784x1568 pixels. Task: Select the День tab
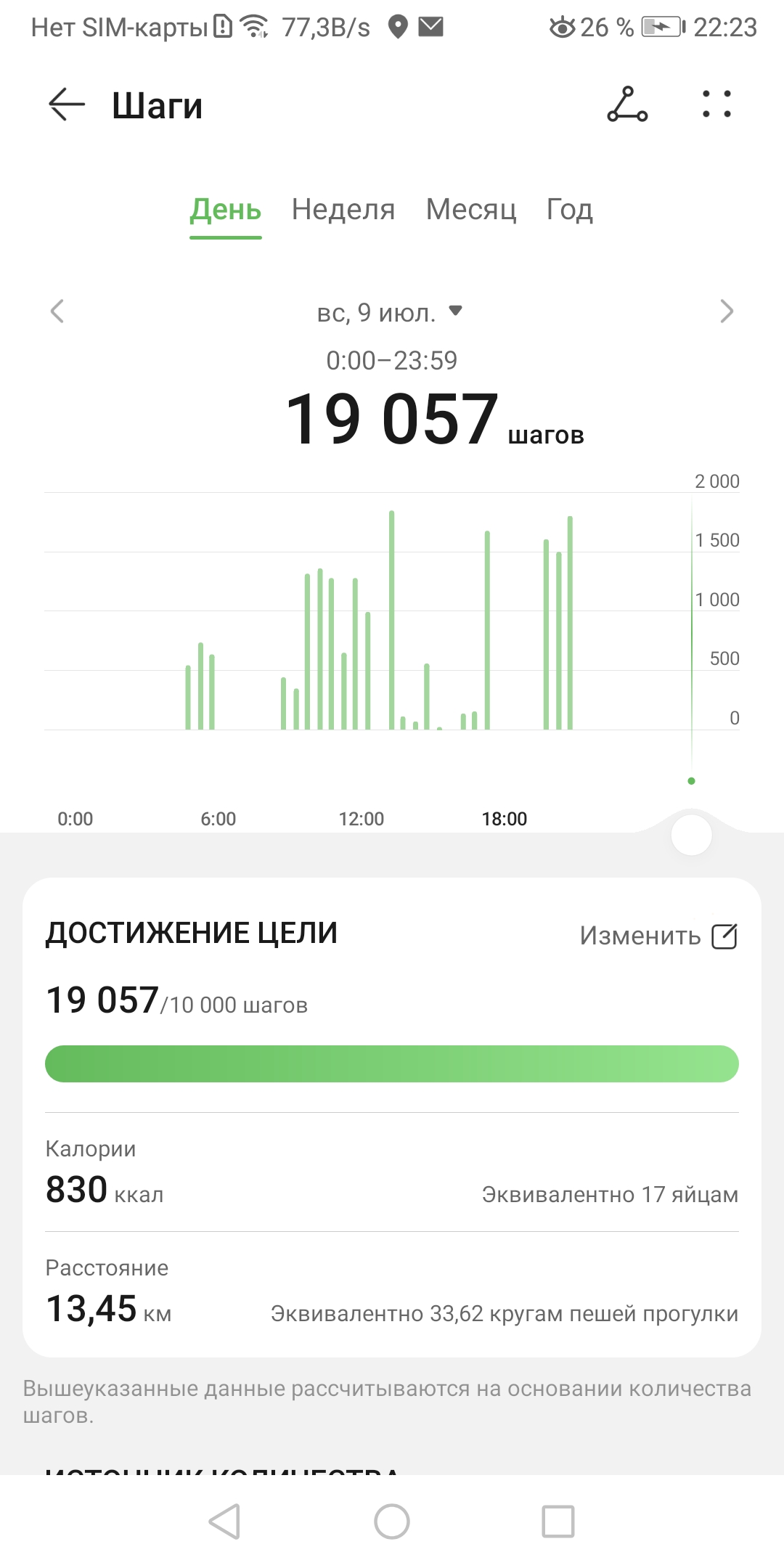225,210
